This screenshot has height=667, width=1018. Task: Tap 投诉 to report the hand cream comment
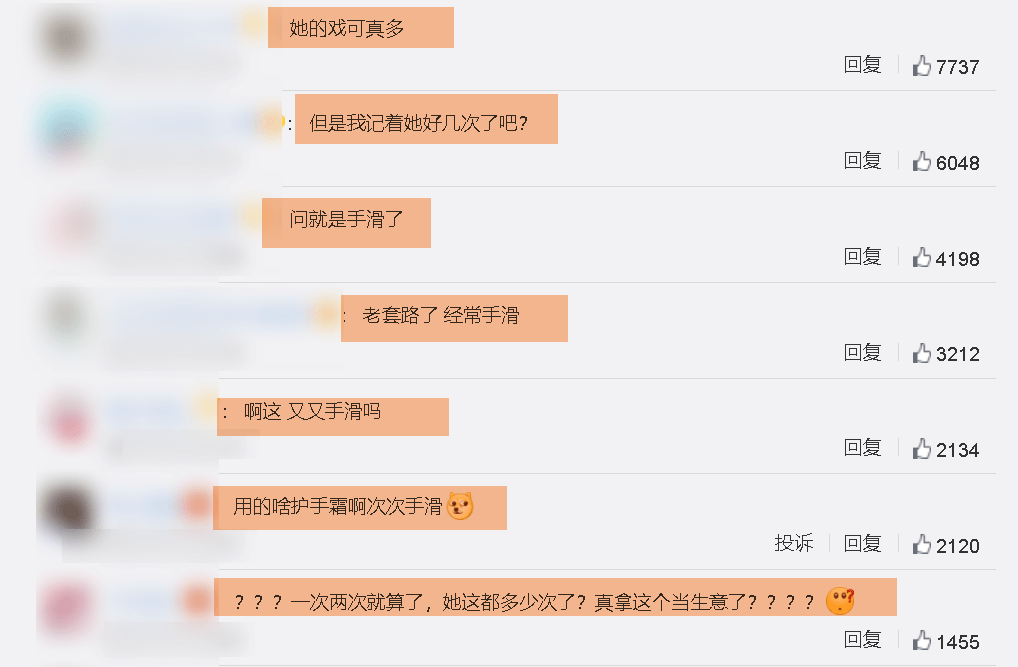pos(793,544)
